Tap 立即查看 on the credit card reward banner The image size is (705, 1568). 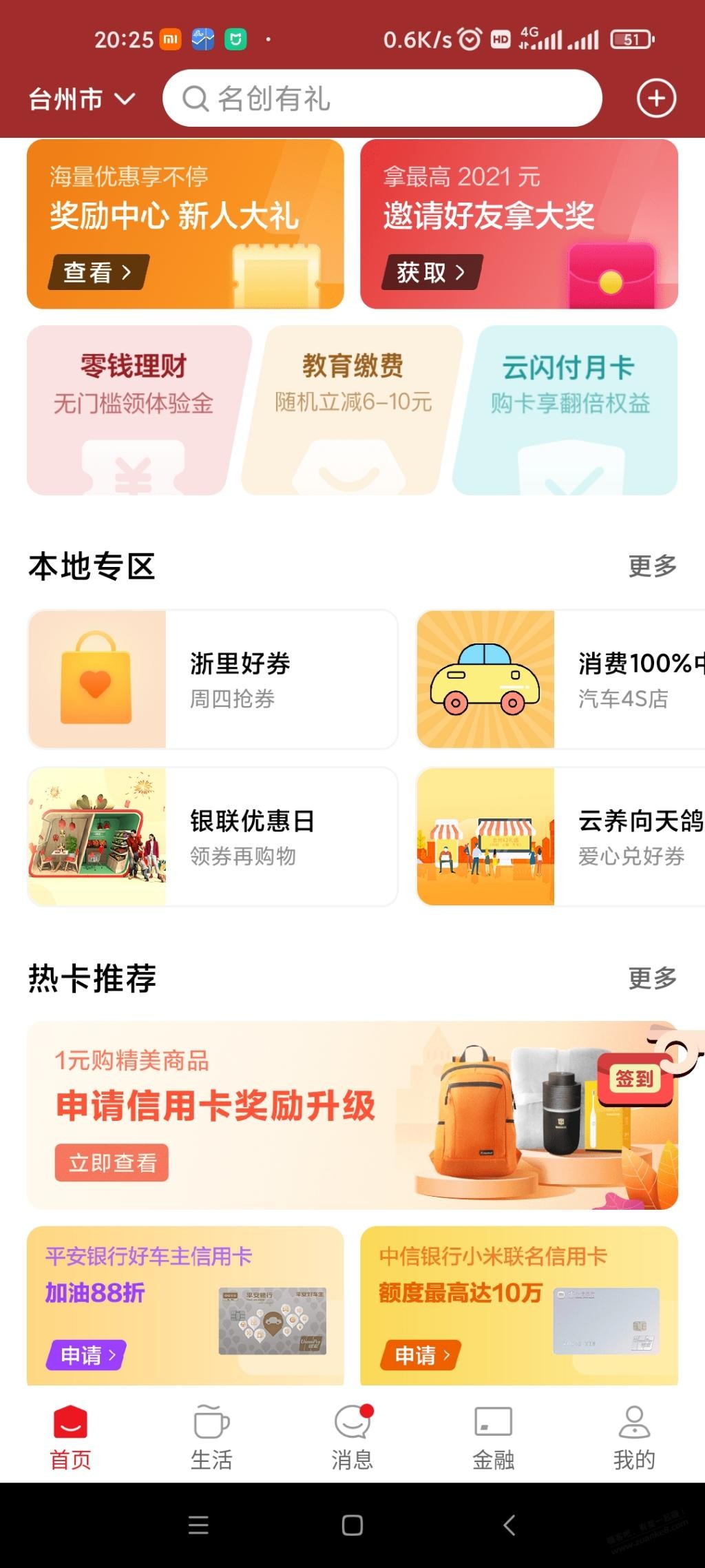coord(112,1163)
